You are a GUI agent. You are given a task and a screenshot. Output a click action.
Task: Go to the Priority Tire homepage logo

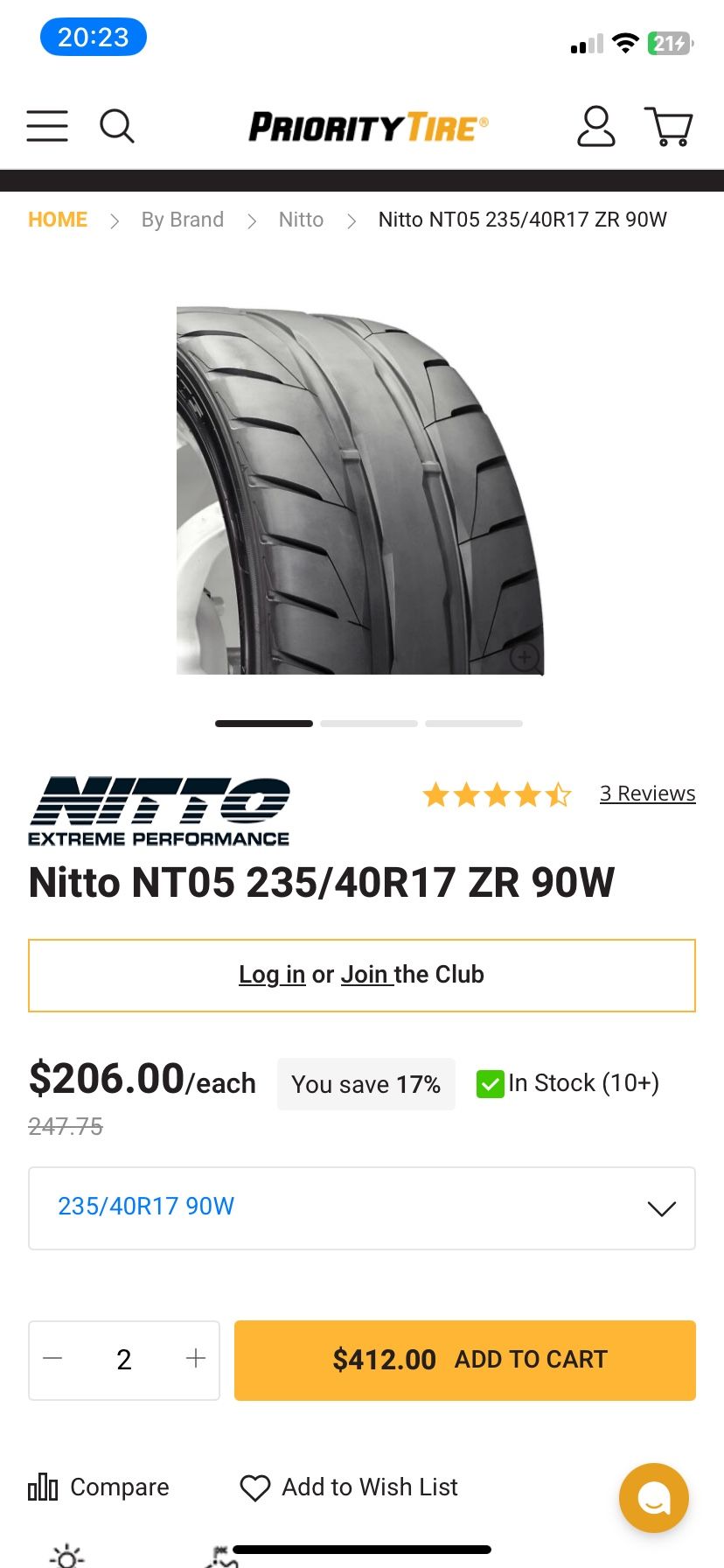coord(368,128)
